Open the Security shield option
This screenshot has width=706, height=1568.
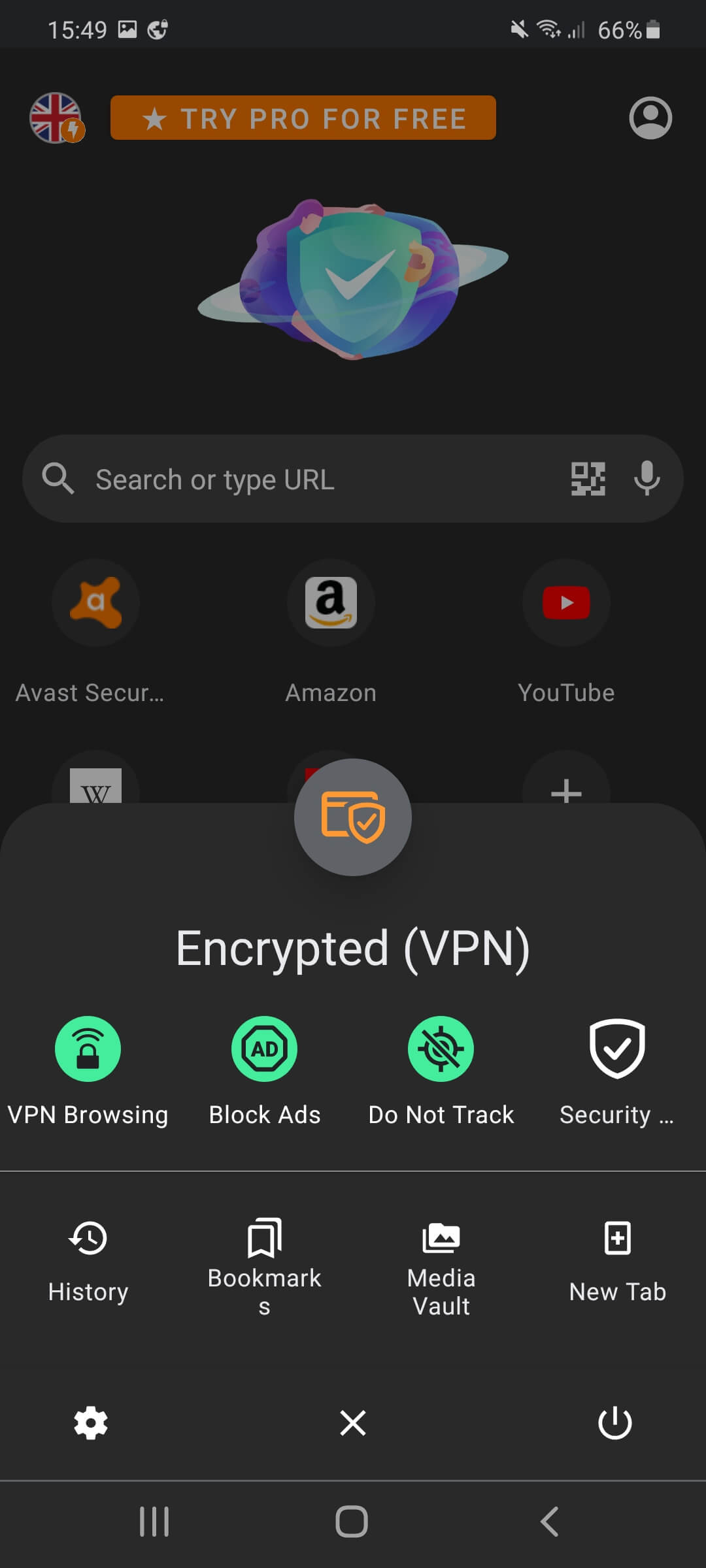pyautogui.click(x=617, y=1049)
